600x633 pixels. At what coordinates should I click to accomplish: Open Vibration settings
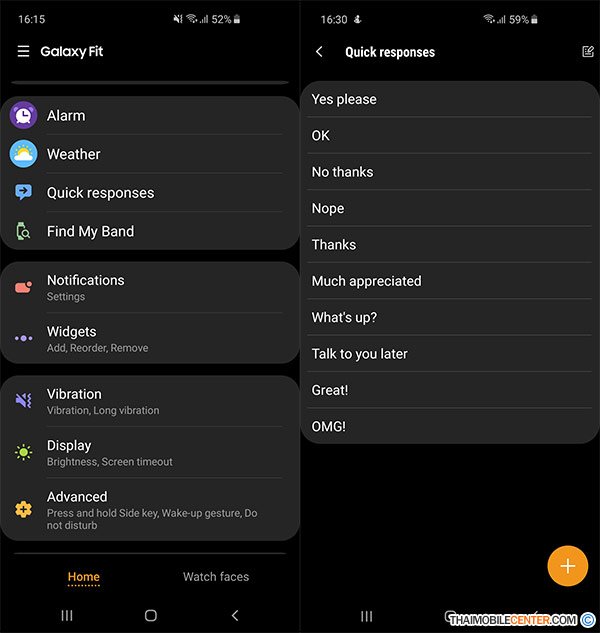click(x=150, y=401)
